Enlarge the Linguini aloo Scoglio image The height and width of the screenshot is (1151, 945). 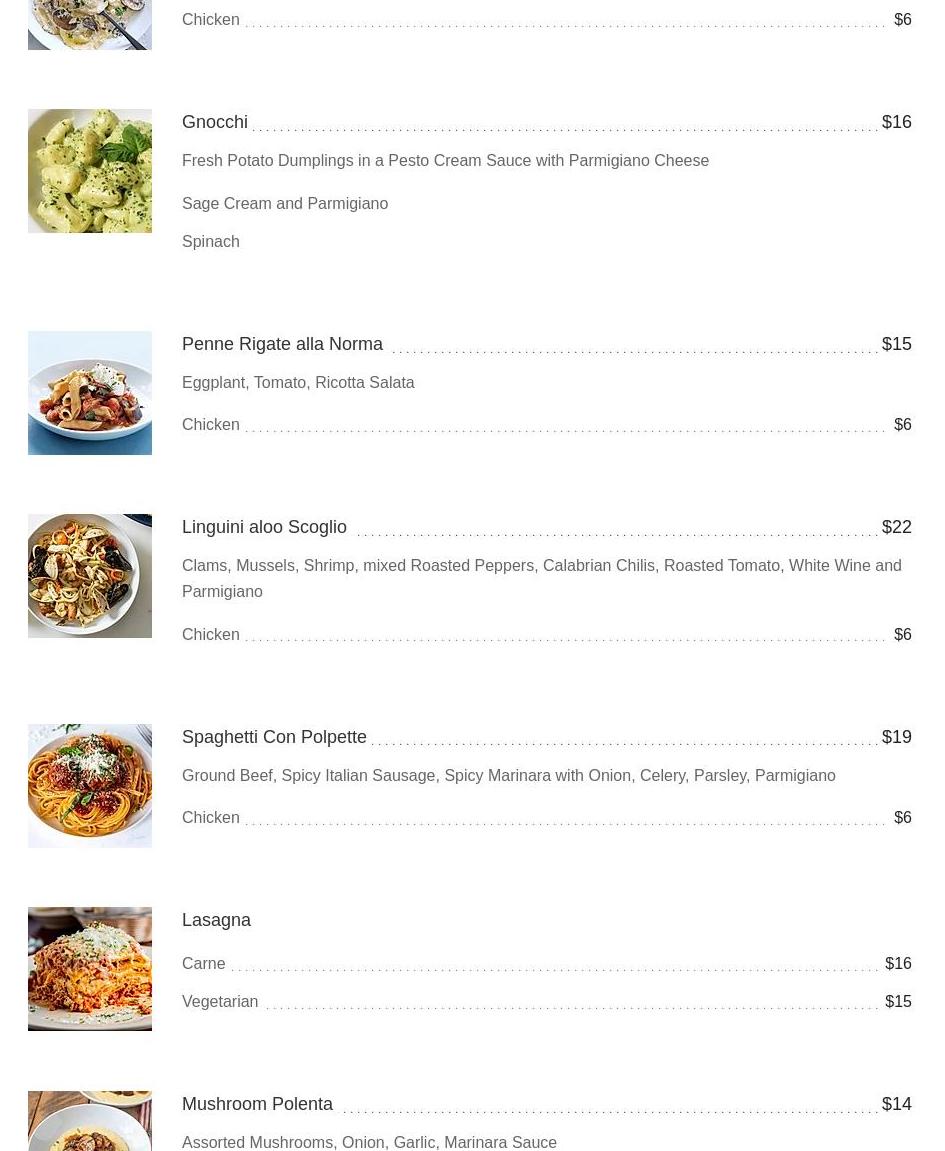[x=90, y=576]
